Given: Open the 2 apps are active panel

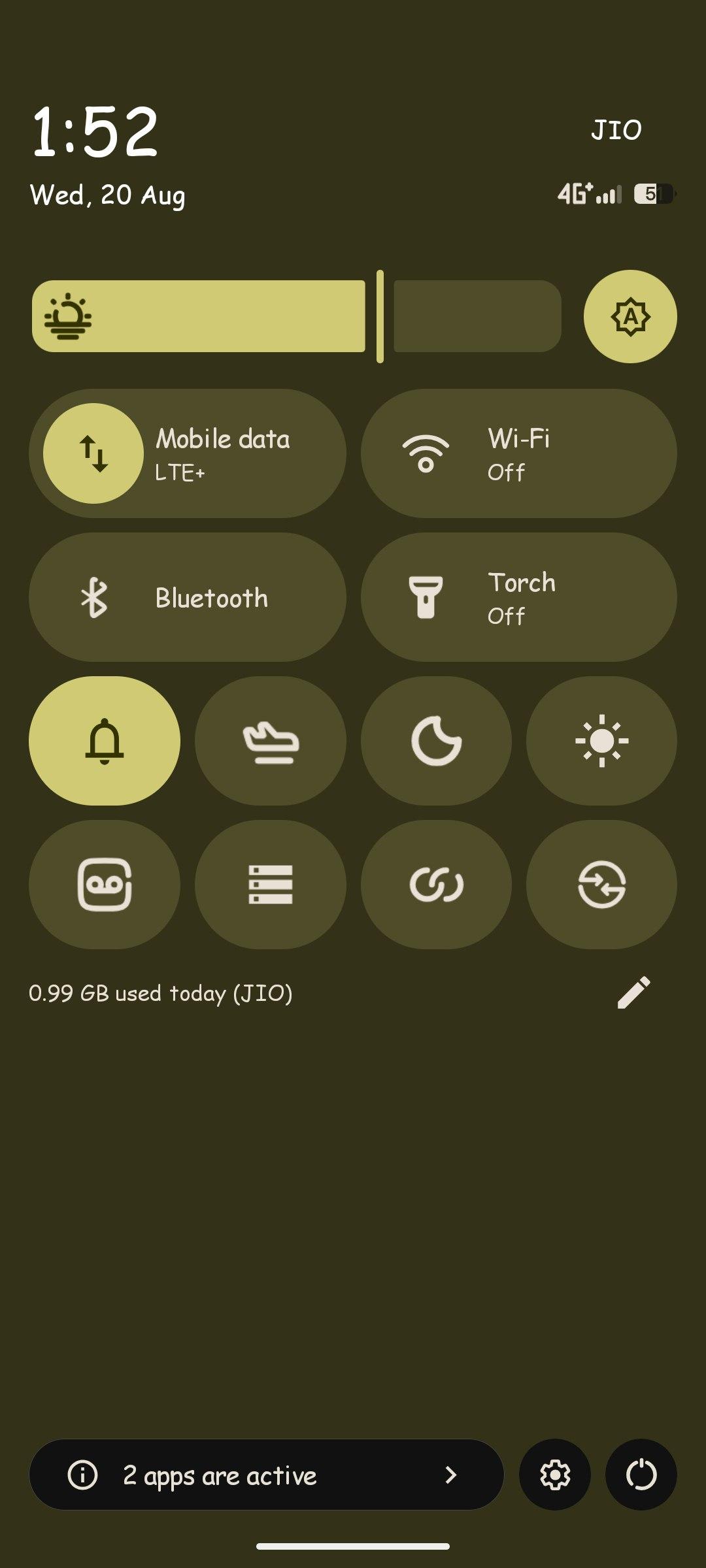Looking at the screenshot, I should (267, 1475).
